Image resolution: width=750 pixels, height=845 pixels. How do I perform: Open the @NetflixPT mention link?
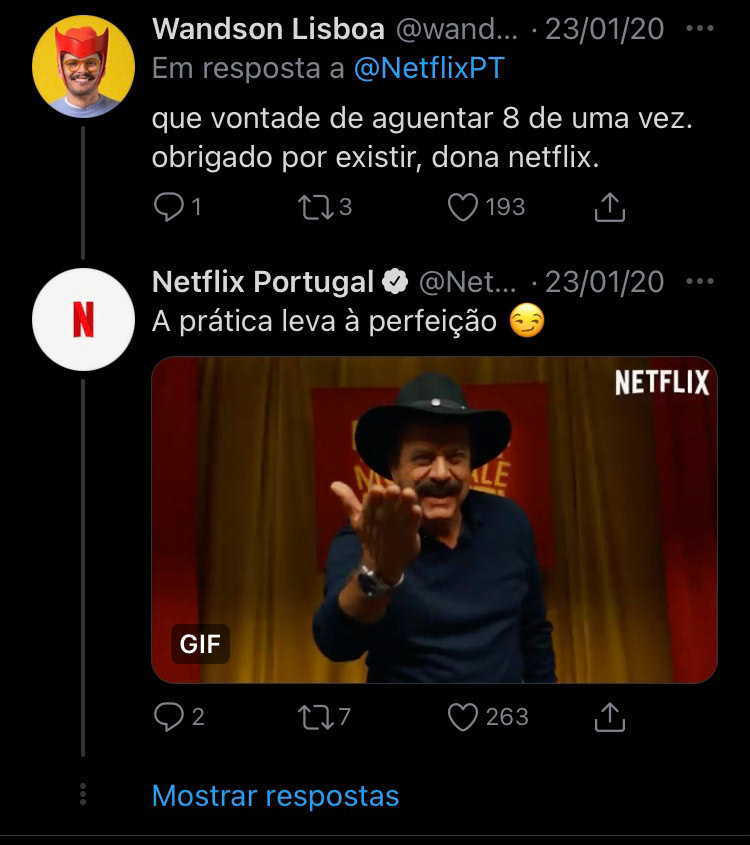(x=431, y=68)
